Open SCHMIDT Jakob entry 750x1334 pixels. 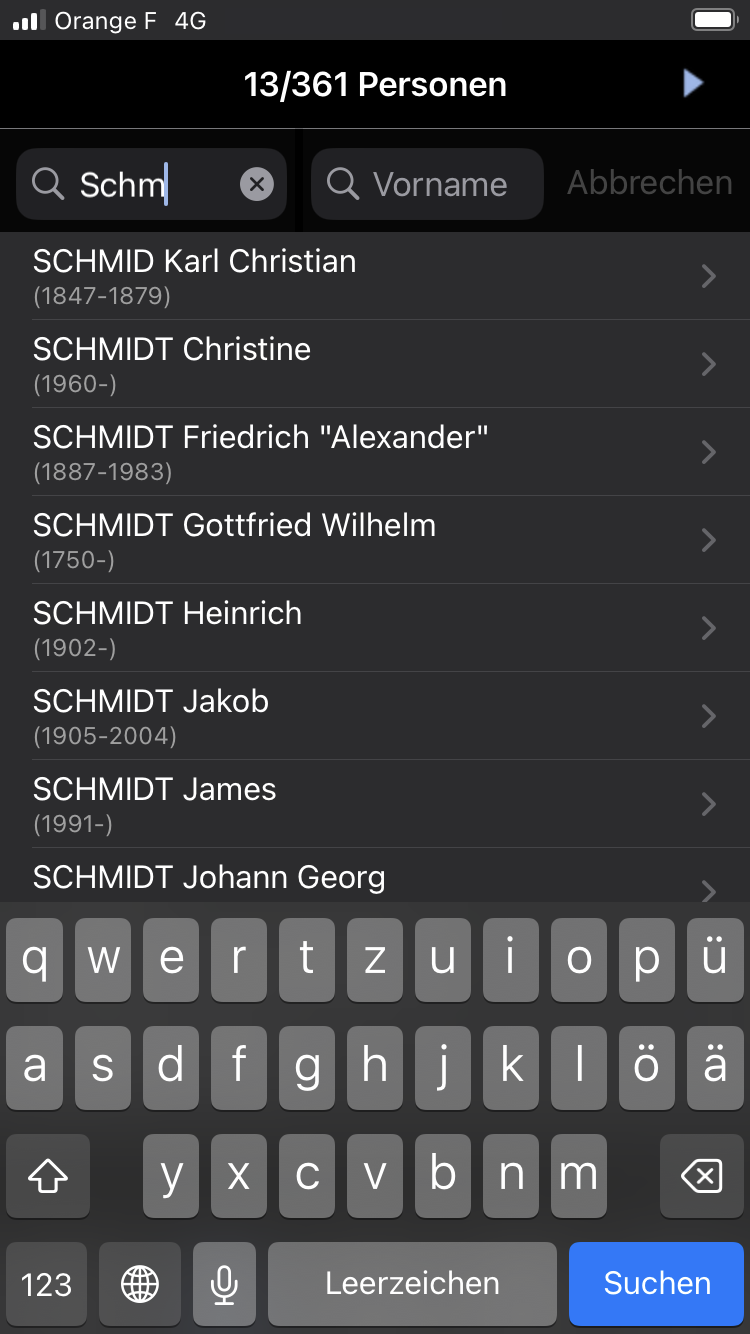(x=375, y=716)
